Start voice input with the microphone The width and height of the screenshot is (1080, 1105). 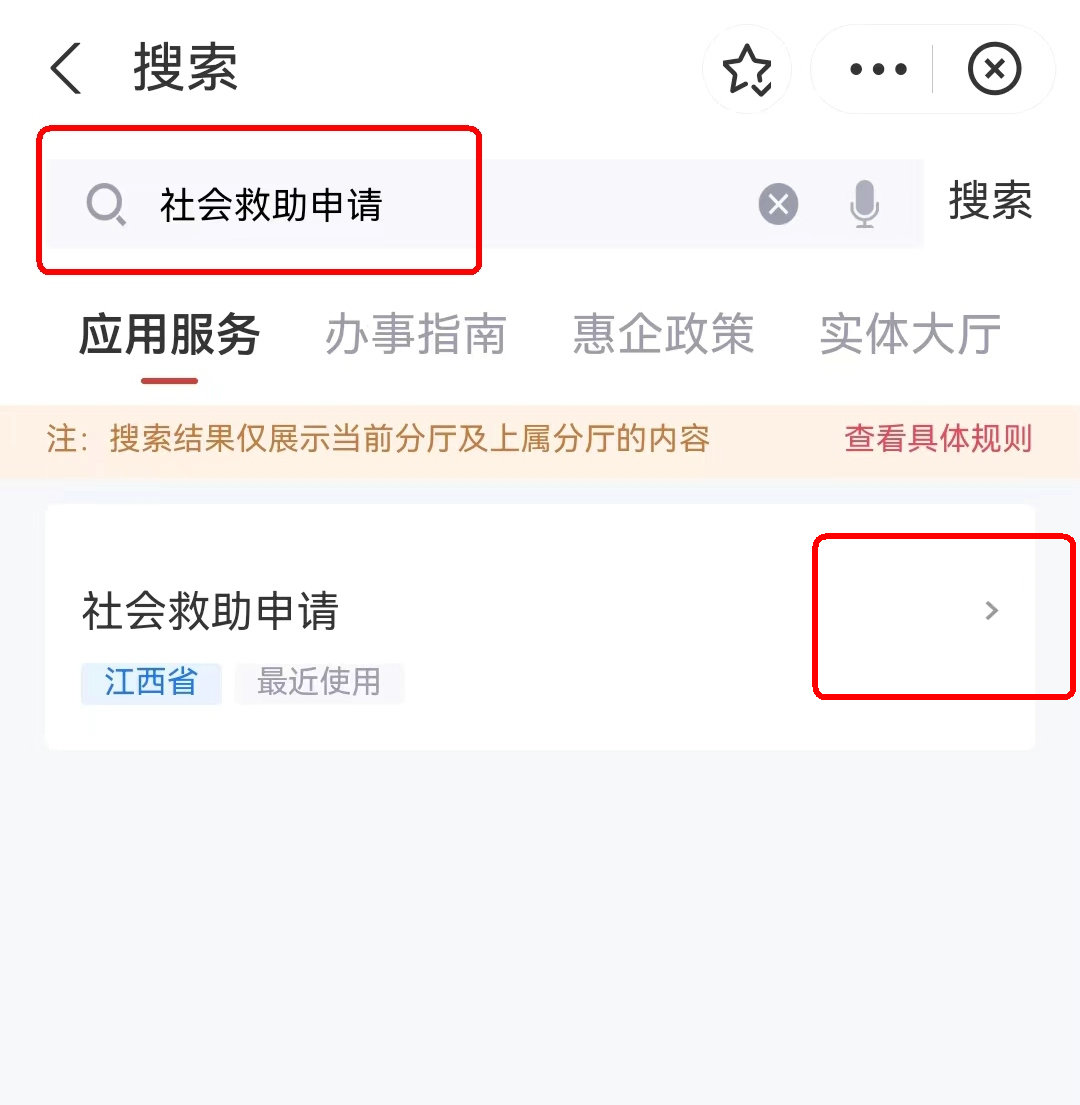pyautogui.click(x=864, y=205)
